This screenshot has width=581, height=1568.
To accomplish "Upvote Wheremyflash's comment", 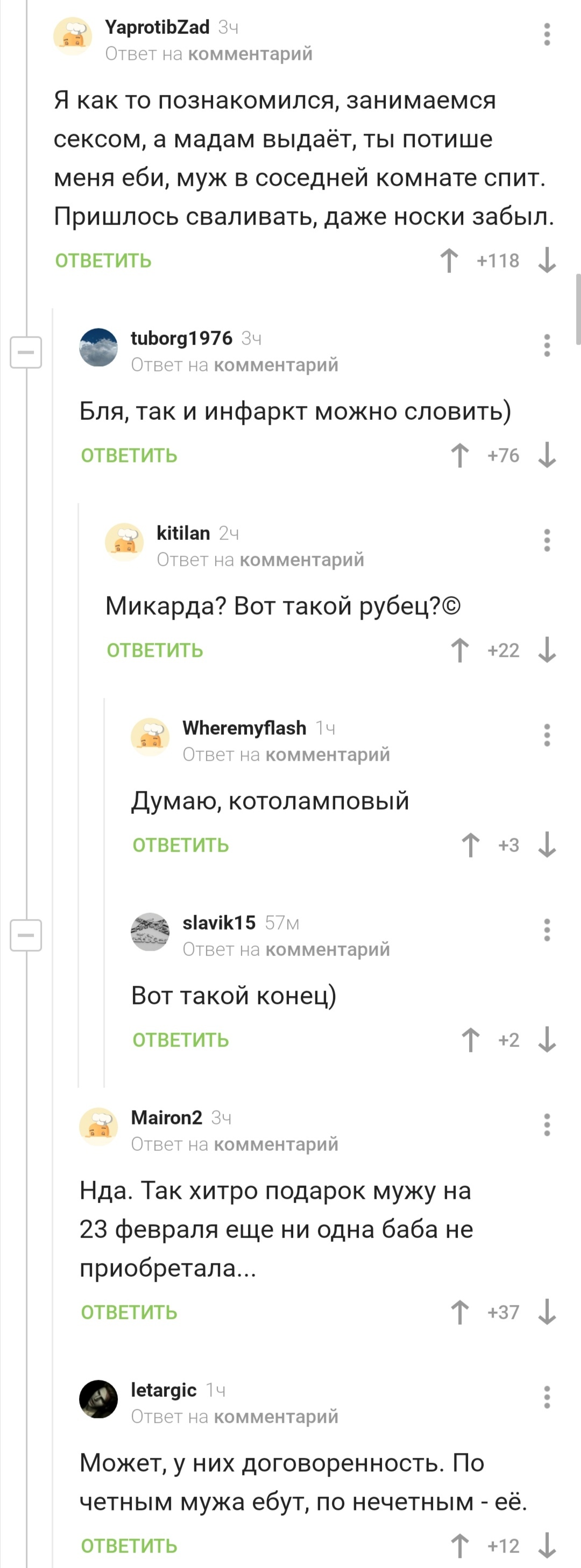I will 470,845.
